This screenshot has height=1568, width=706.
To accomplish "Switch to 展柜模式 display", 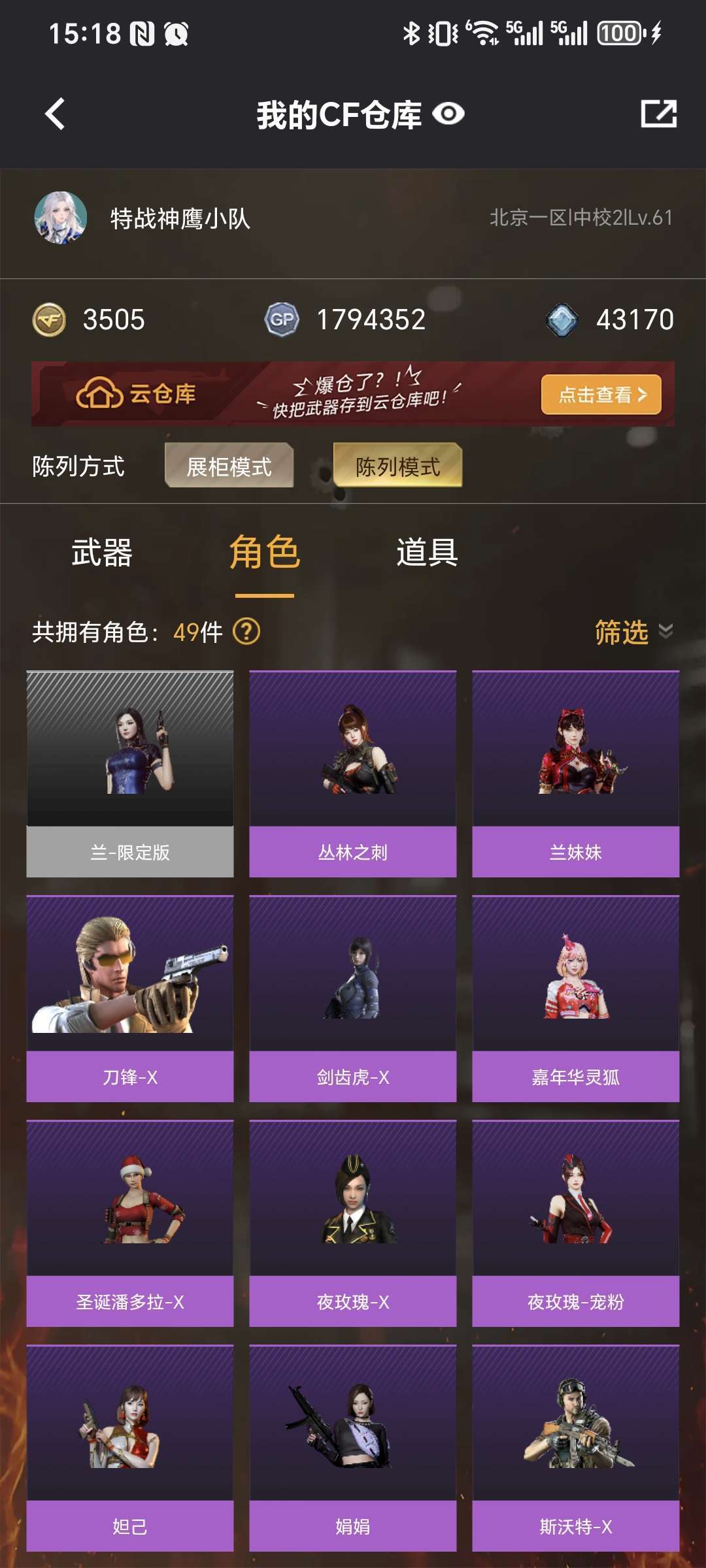I will [x=229, y=466].
